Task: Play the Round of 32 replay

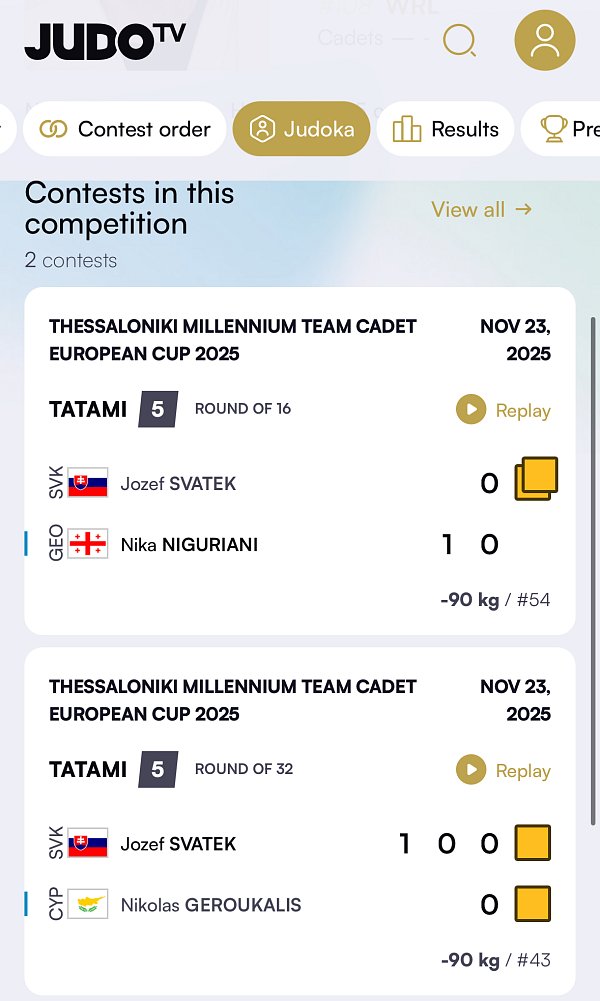Action: [504, 770]
